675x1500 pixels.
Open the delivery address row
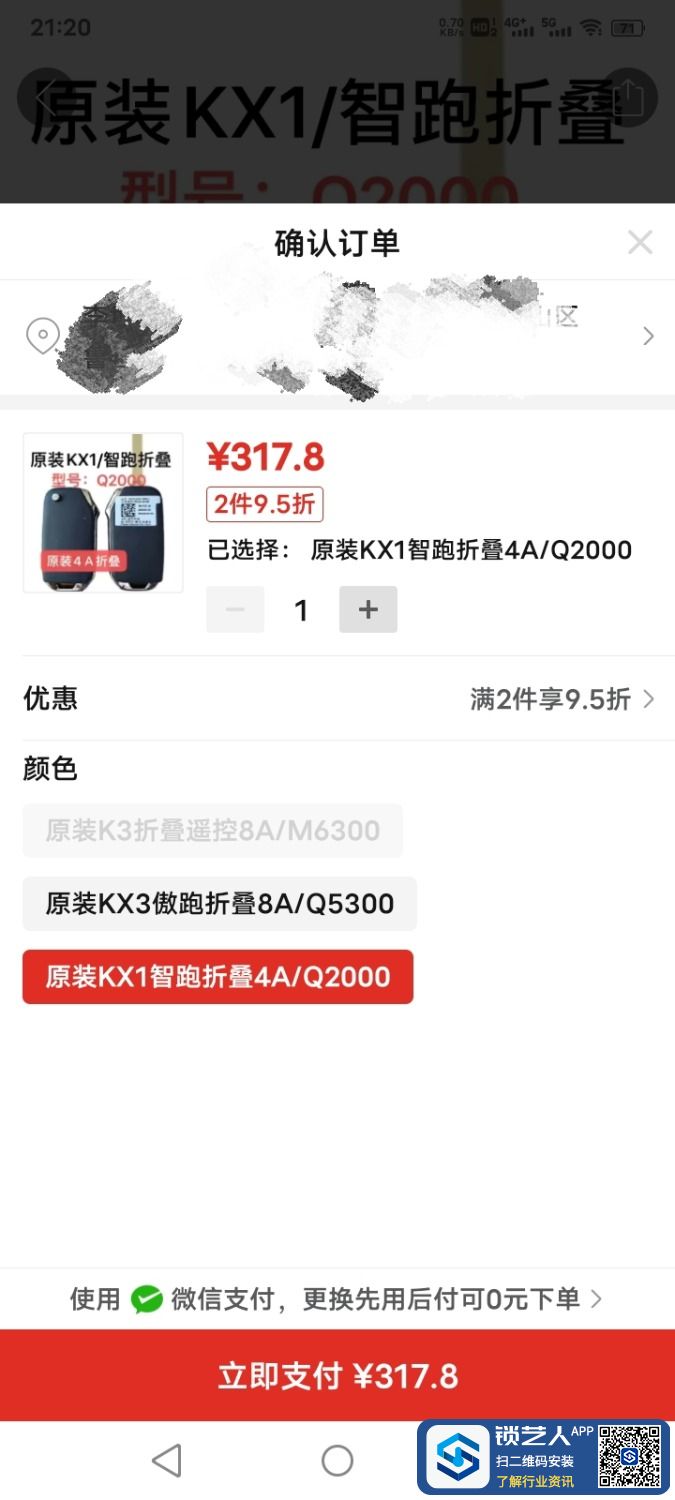pyautogui.click(x=337, y=336)
